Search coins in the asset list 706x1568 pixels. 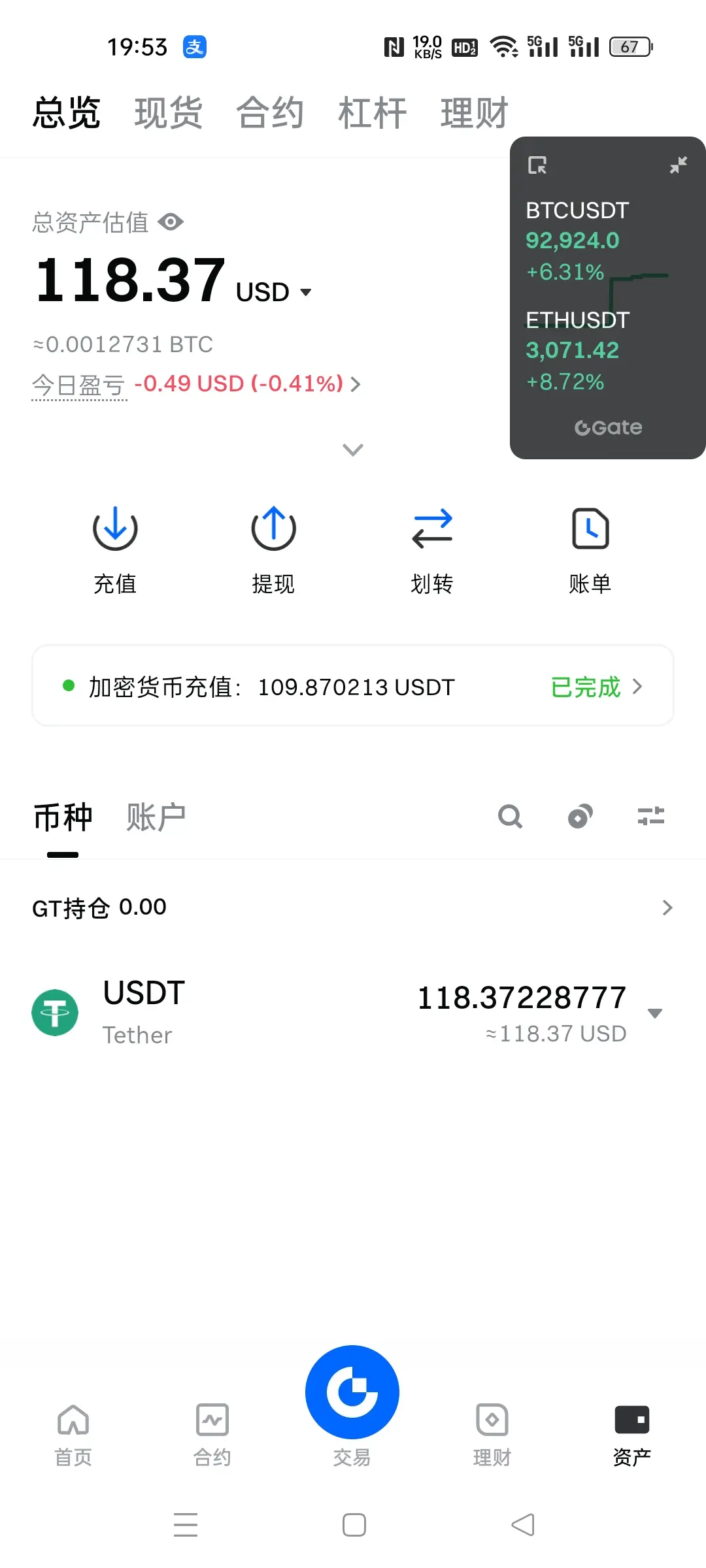coord(510,816)
